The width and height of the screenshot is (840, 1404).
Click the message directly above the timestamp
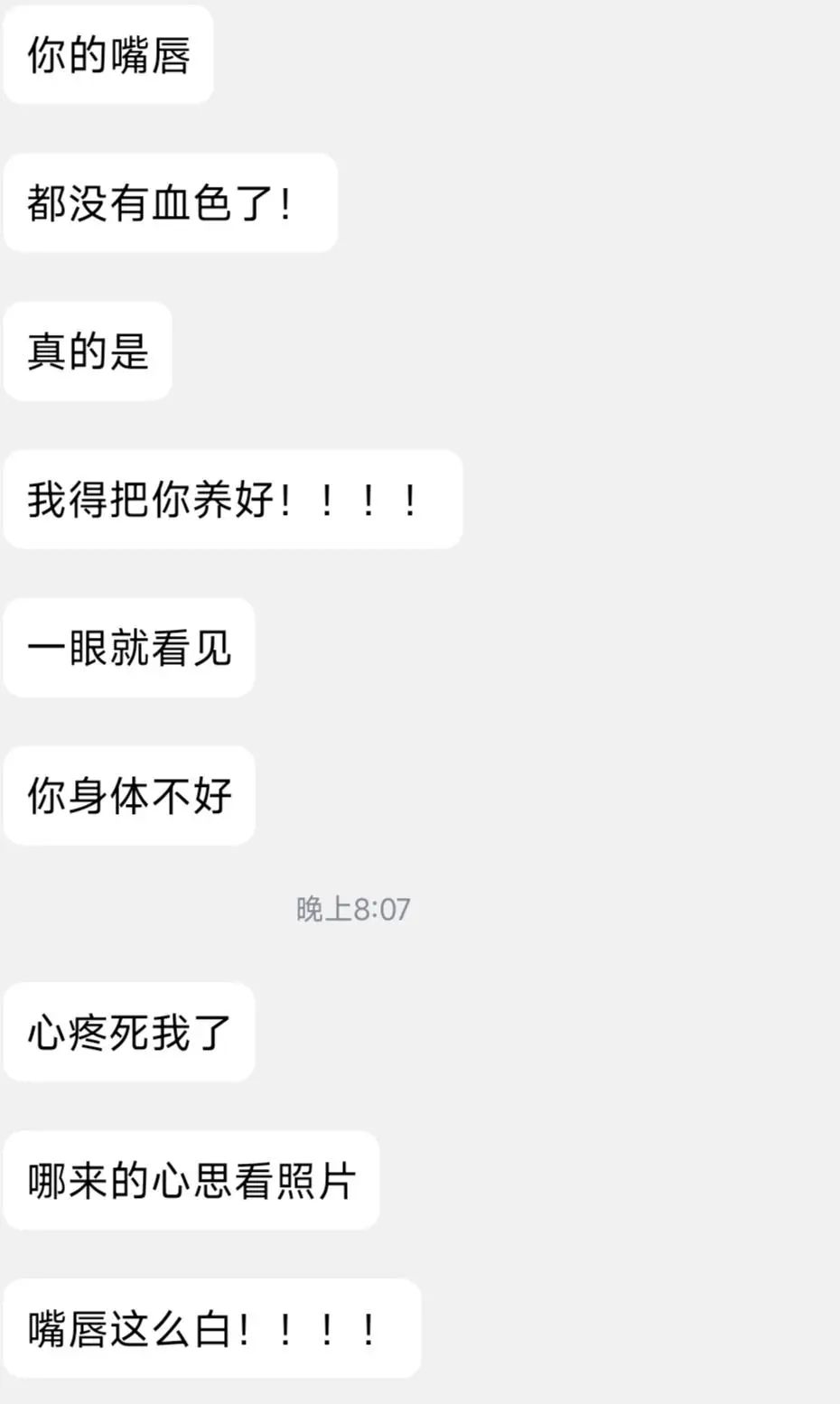tap(128, 795)
